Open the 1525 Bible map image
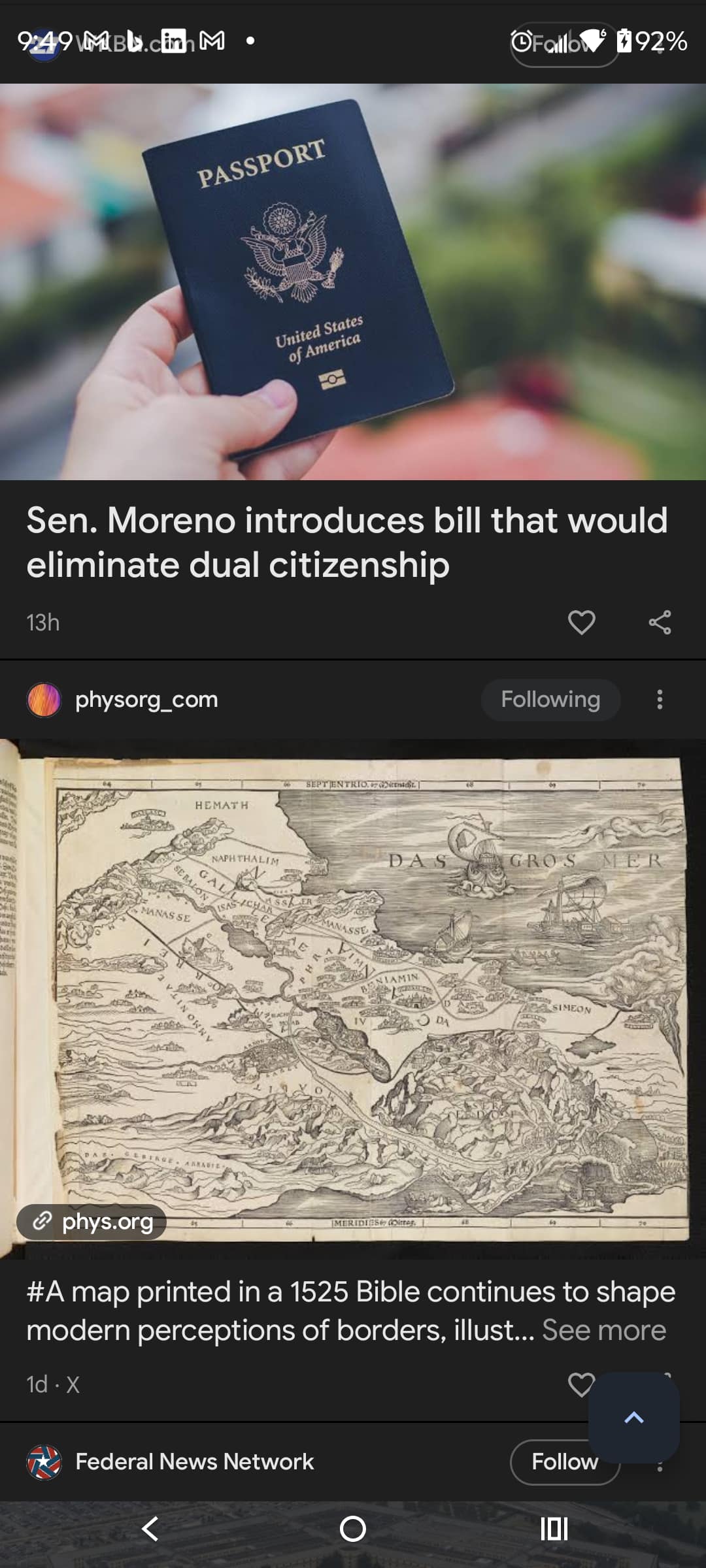Image resolution: width=706 pixels, height=1568 pixels. tap(353, 1000)
